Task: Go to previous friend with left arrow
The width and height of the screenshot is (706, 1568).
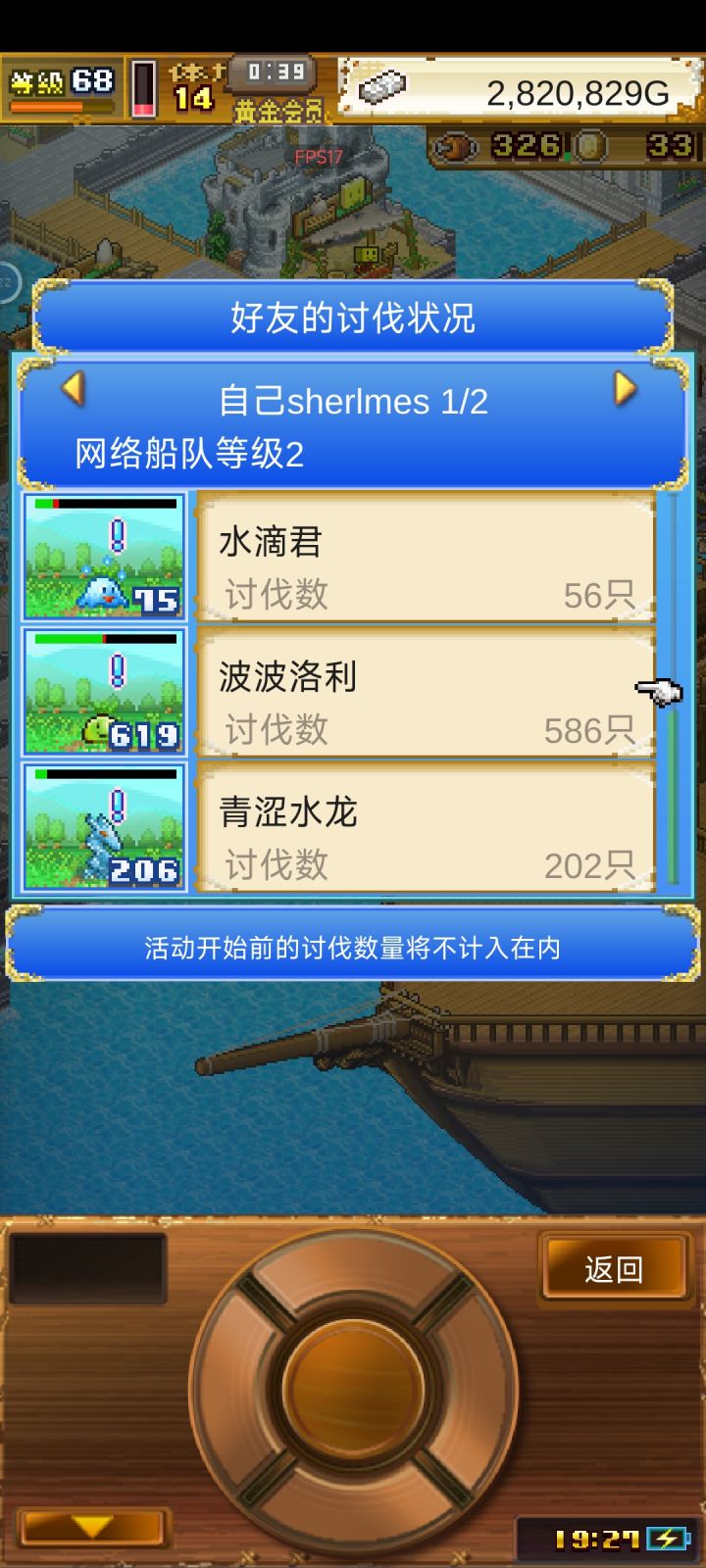Action: [x=71, y=390]
